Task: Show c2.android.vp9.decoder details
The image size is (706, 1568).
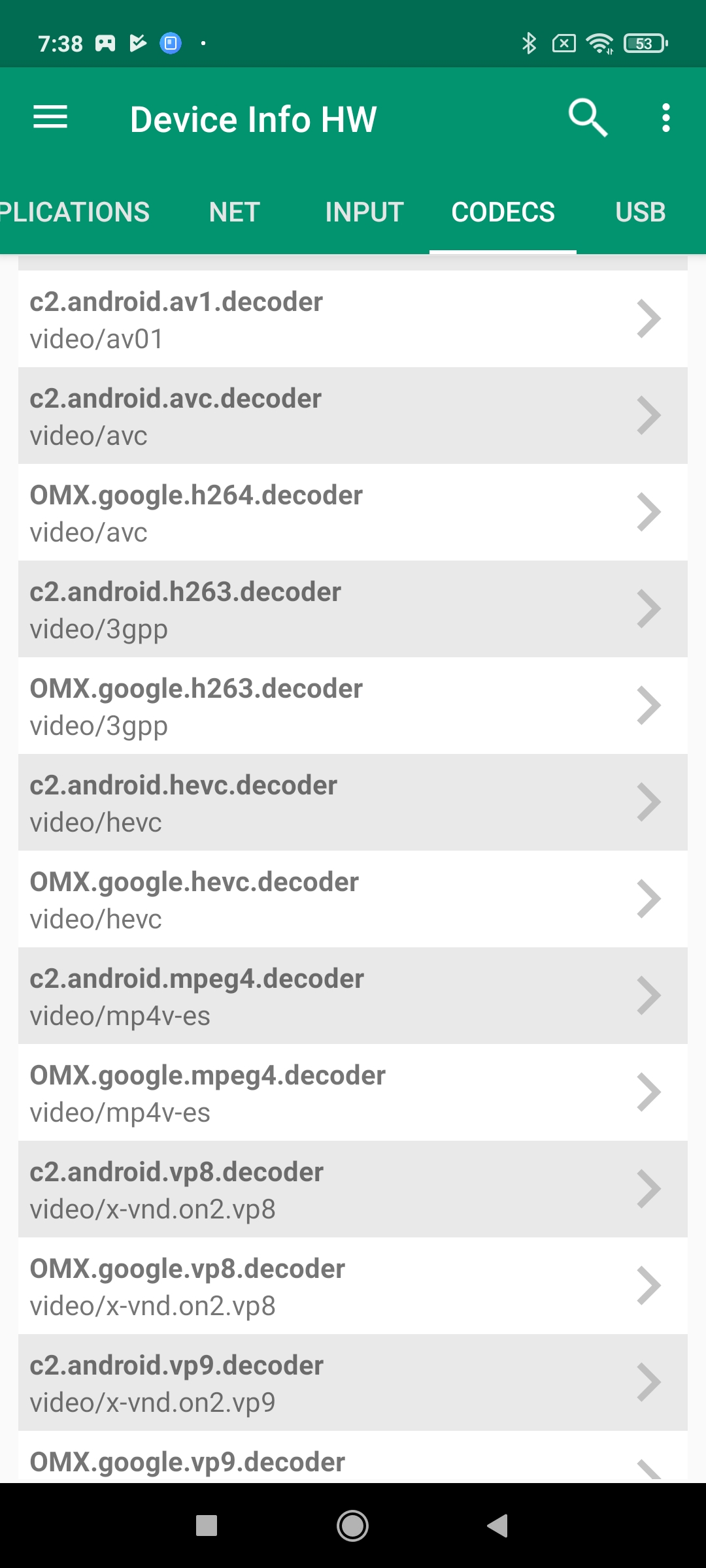Action: [x=352, y=1382]
